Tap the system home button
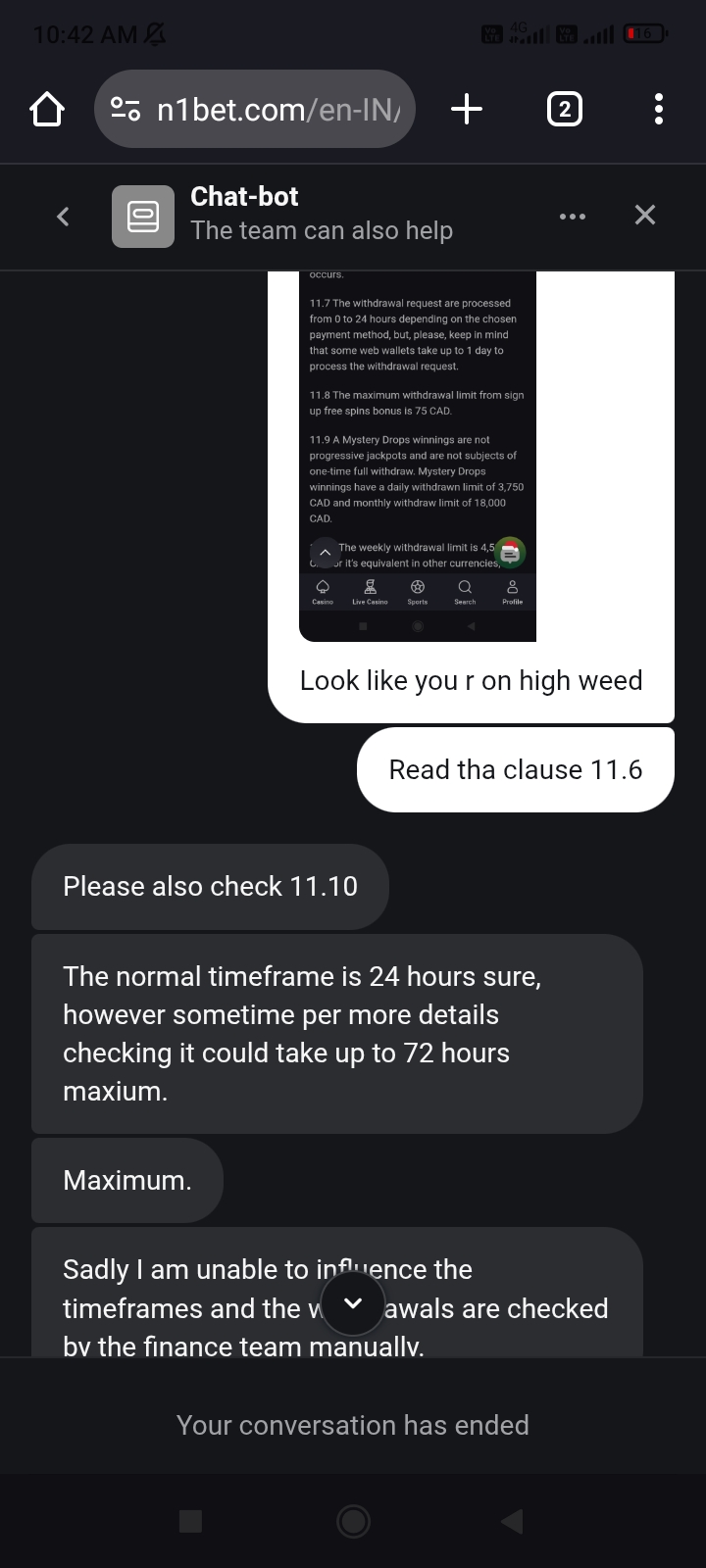Viewport: 706px width, 1568px height. point(353,1521)
